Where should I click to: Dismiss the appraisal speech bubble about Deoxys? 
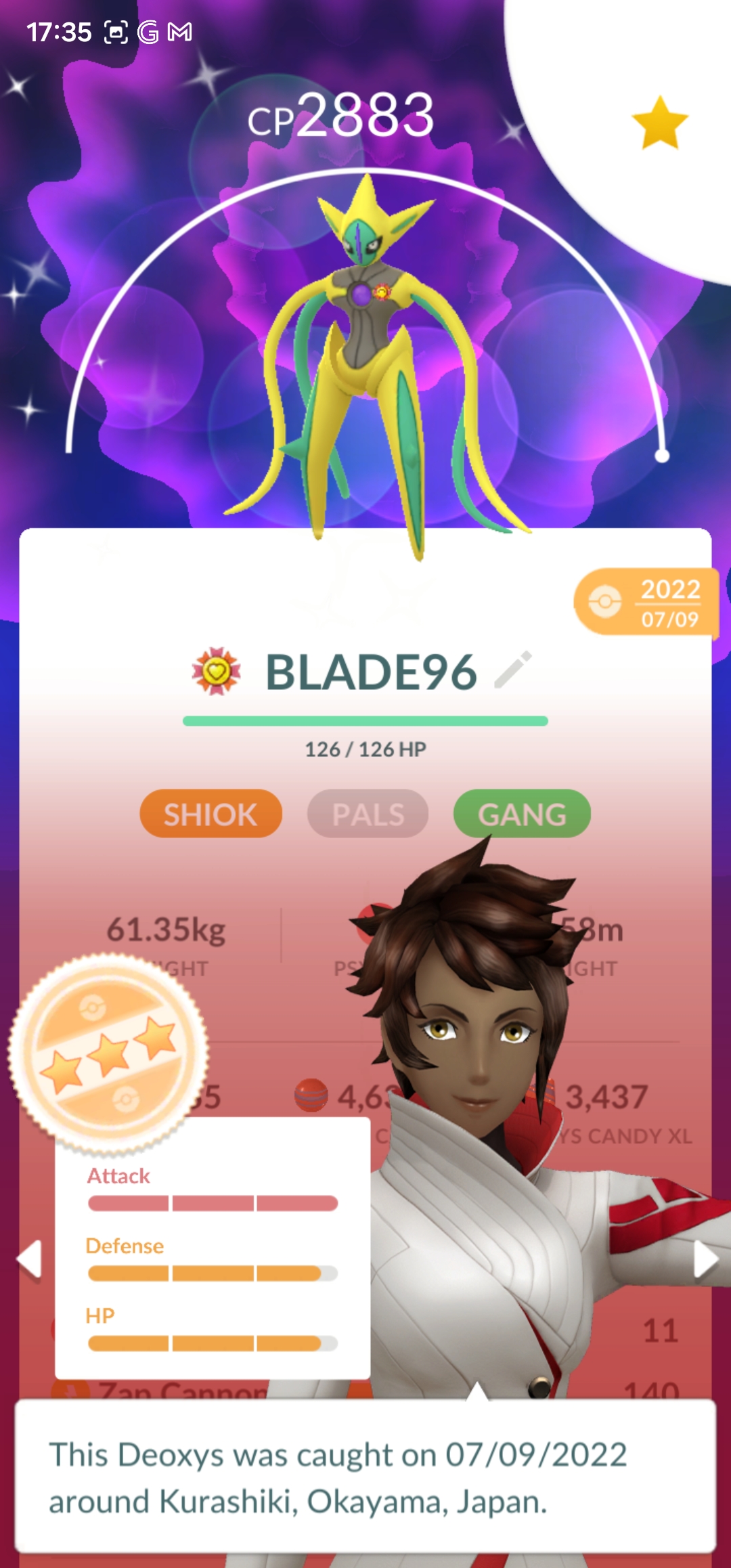point(365,1477)
